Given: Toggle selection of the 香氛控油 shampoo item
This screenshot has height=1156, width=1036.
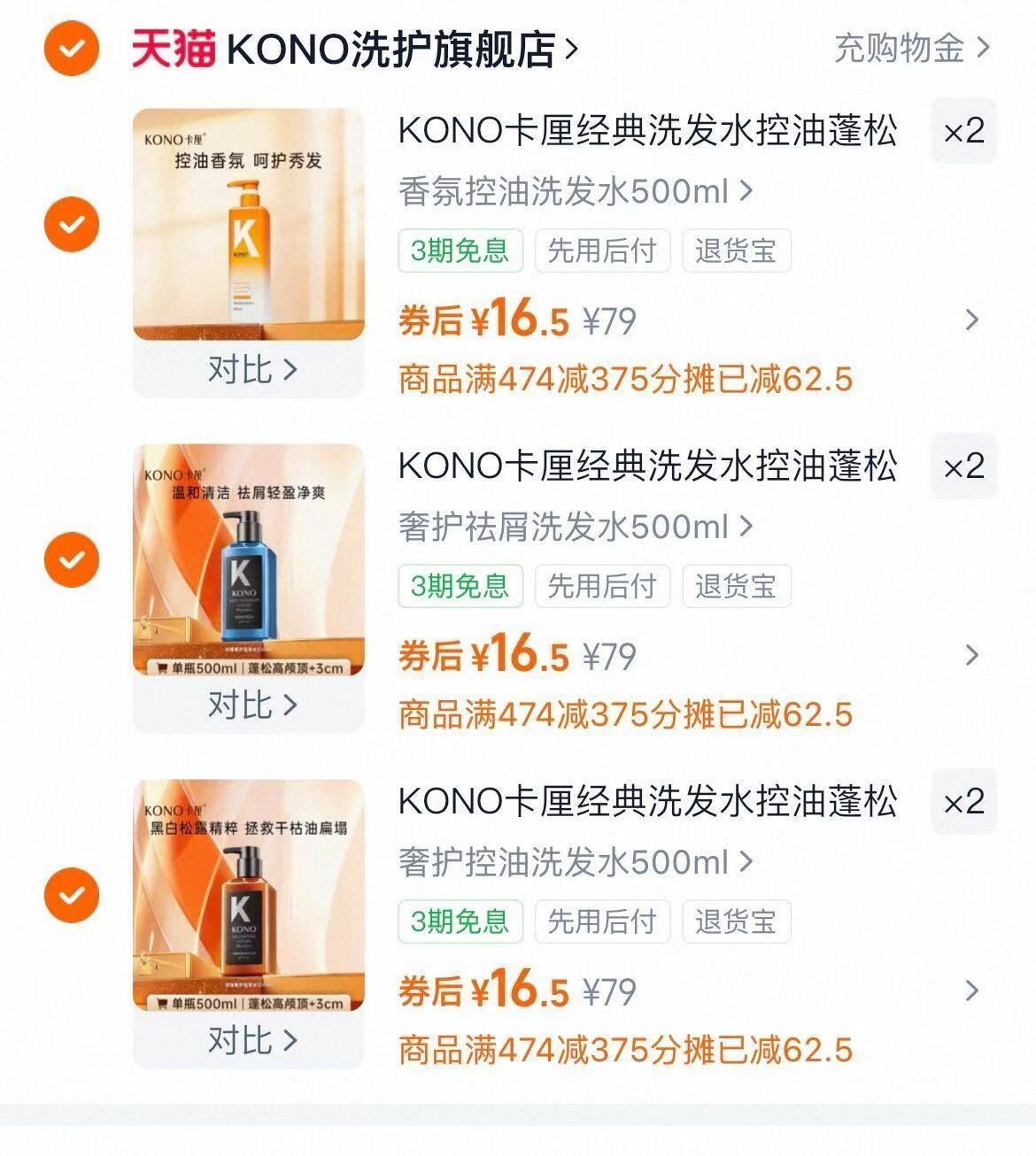Looking at the screenshot, I should pos(70,224).
